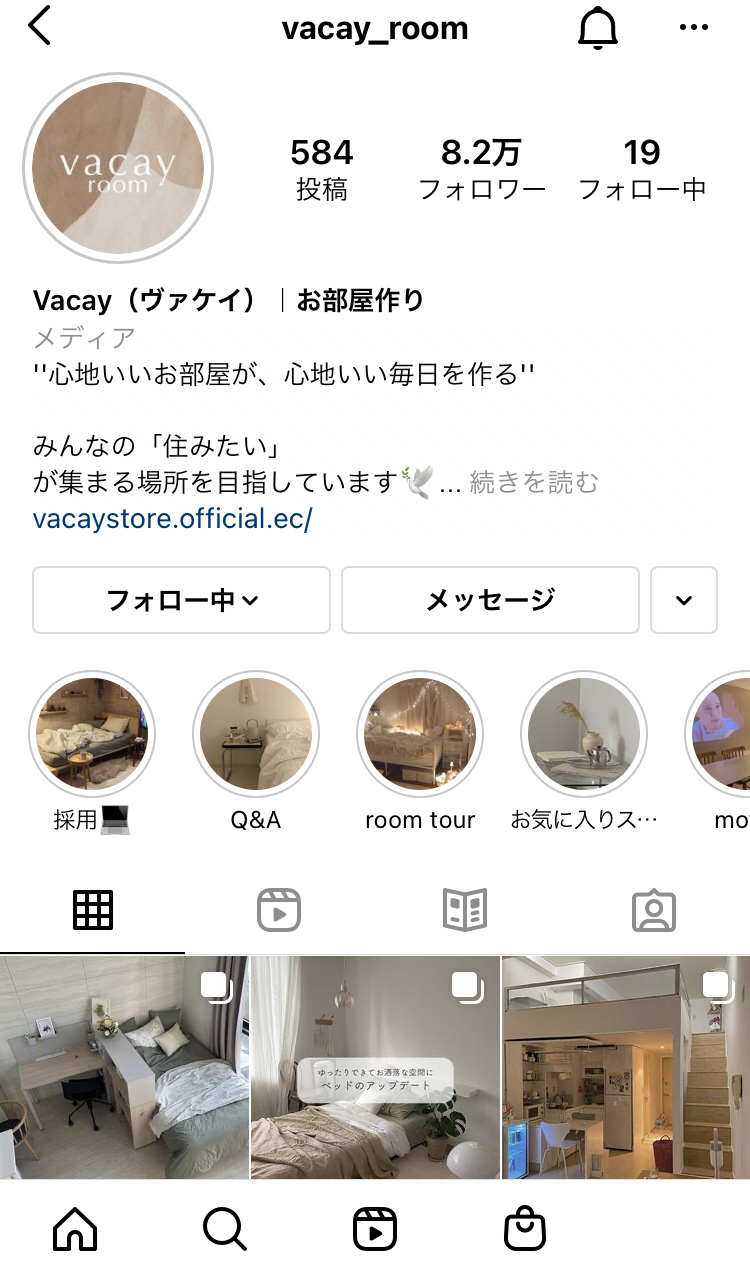Go back using the top-left arrow
750x1278 pixels.
click(x=40, y=27)
